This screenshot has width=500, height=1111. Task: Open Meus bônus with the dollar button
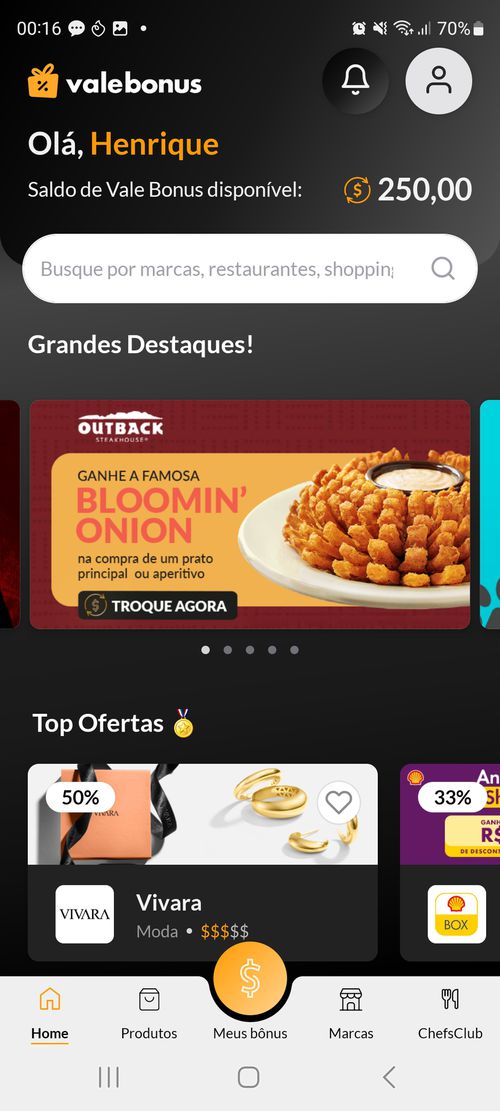coord(250,979)
